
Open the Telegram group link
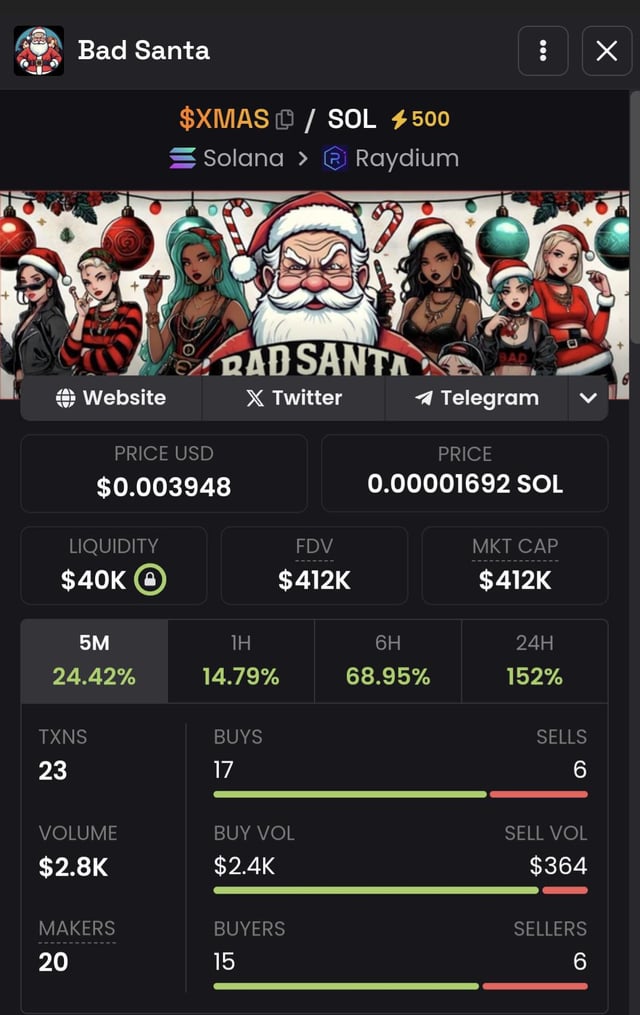(477, 398)
